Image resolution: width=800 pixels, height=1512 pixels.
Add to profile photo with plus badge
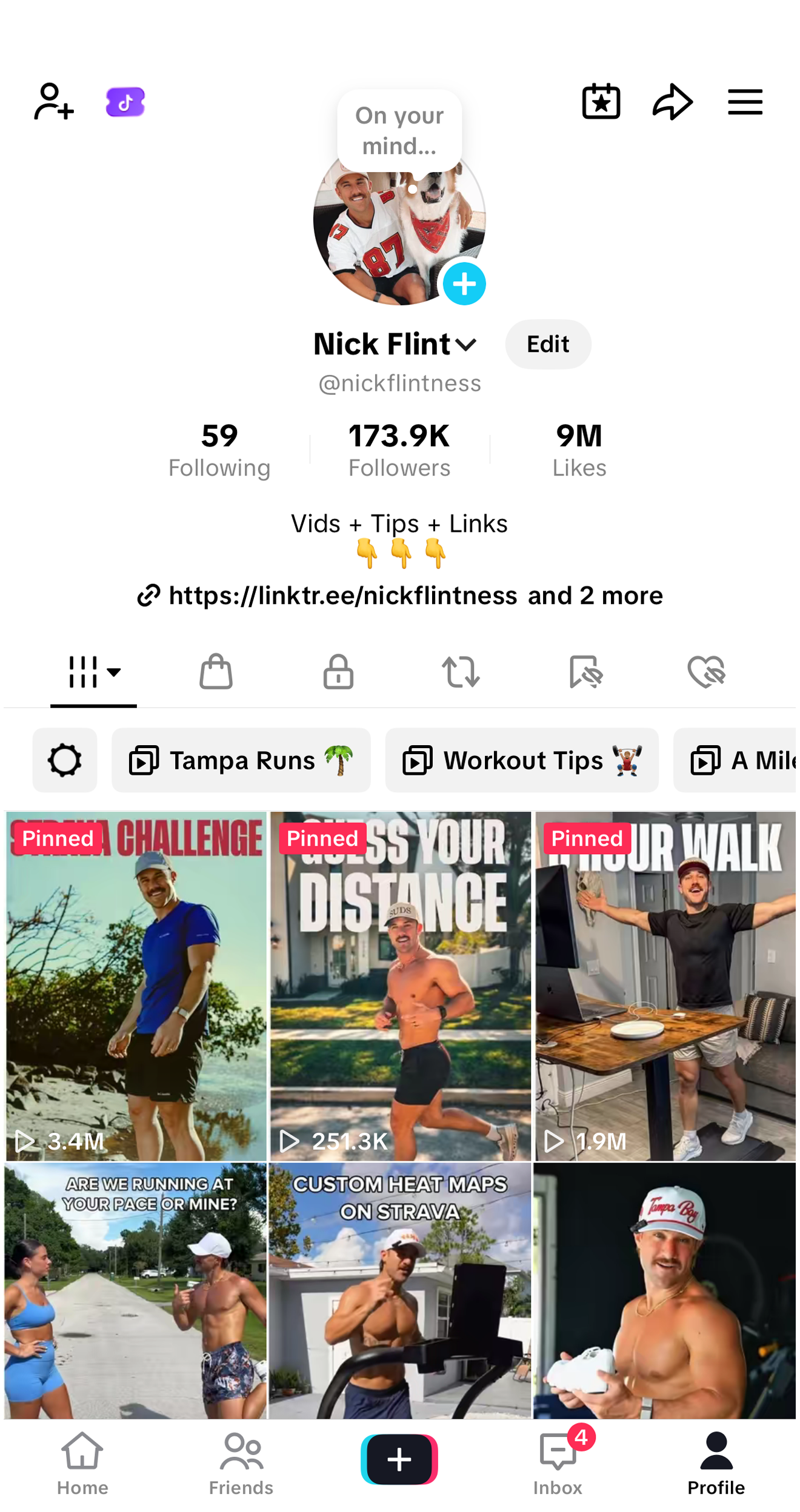coord(464,283)
